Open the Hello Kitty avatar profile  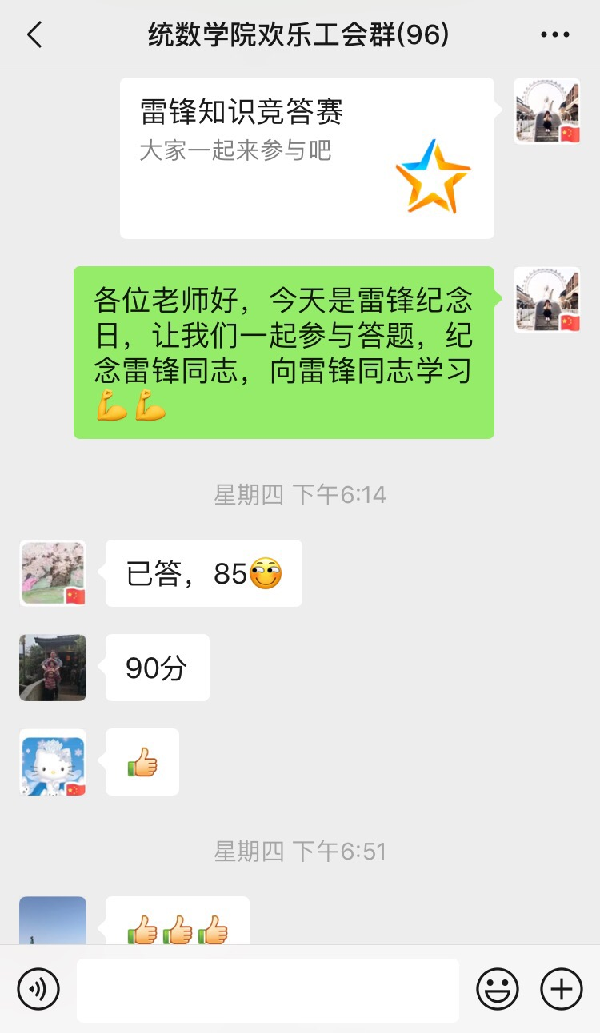[53, 762]
